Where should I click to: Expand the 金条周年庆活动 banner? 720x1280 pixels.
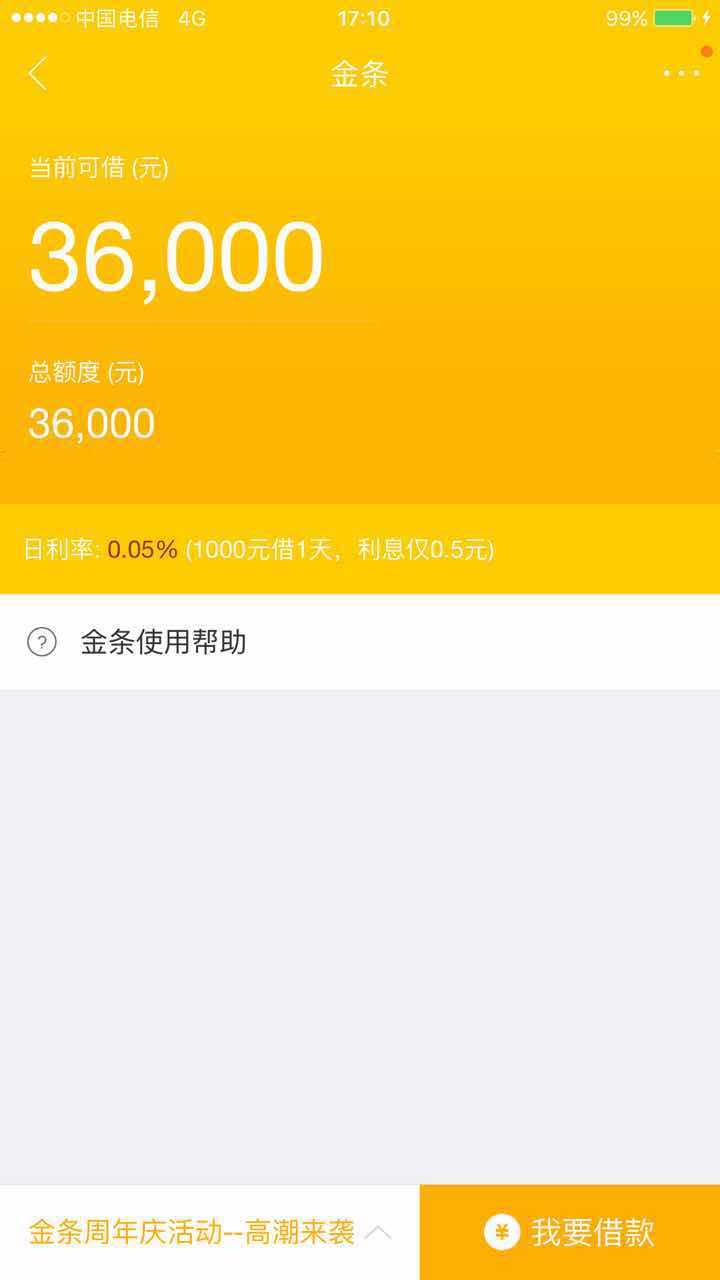(x=378, y=1232)
